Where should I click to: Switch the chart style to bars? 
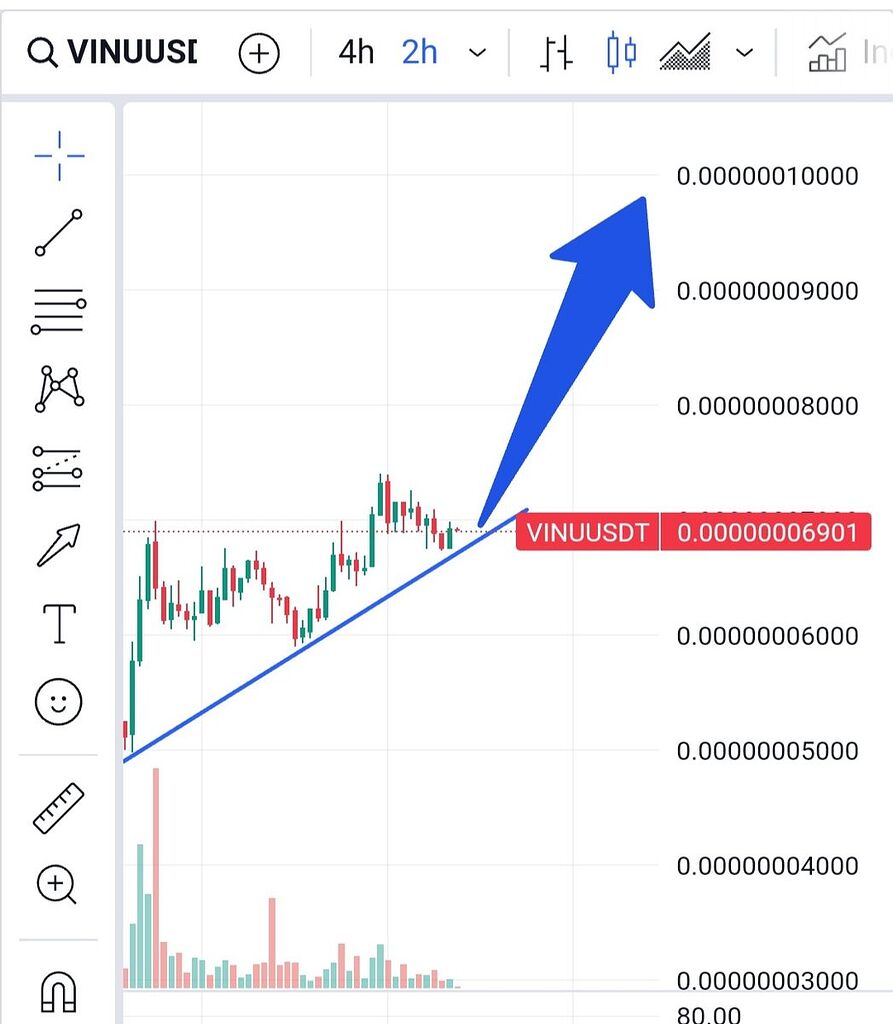click(x=557, y=52)
